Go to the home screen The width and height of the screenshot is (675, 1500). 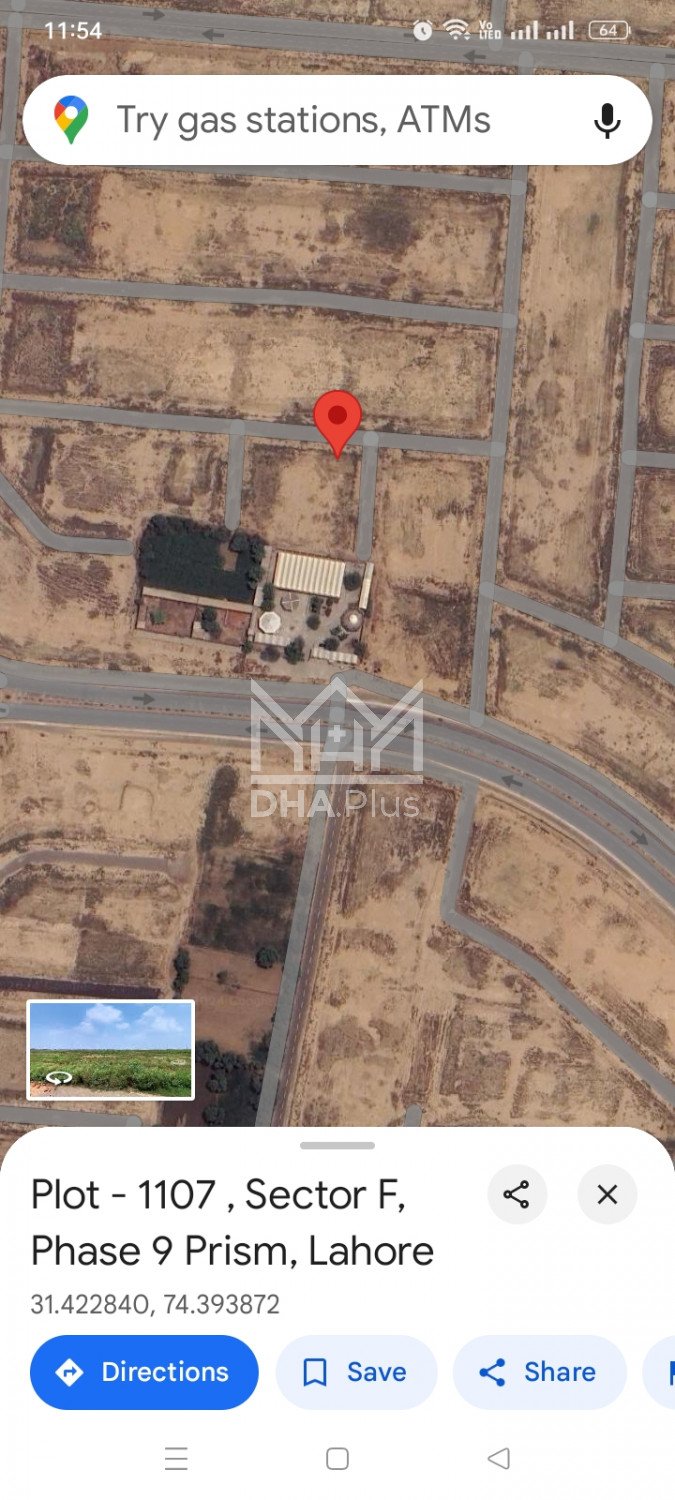click(x=337, y=1459)
